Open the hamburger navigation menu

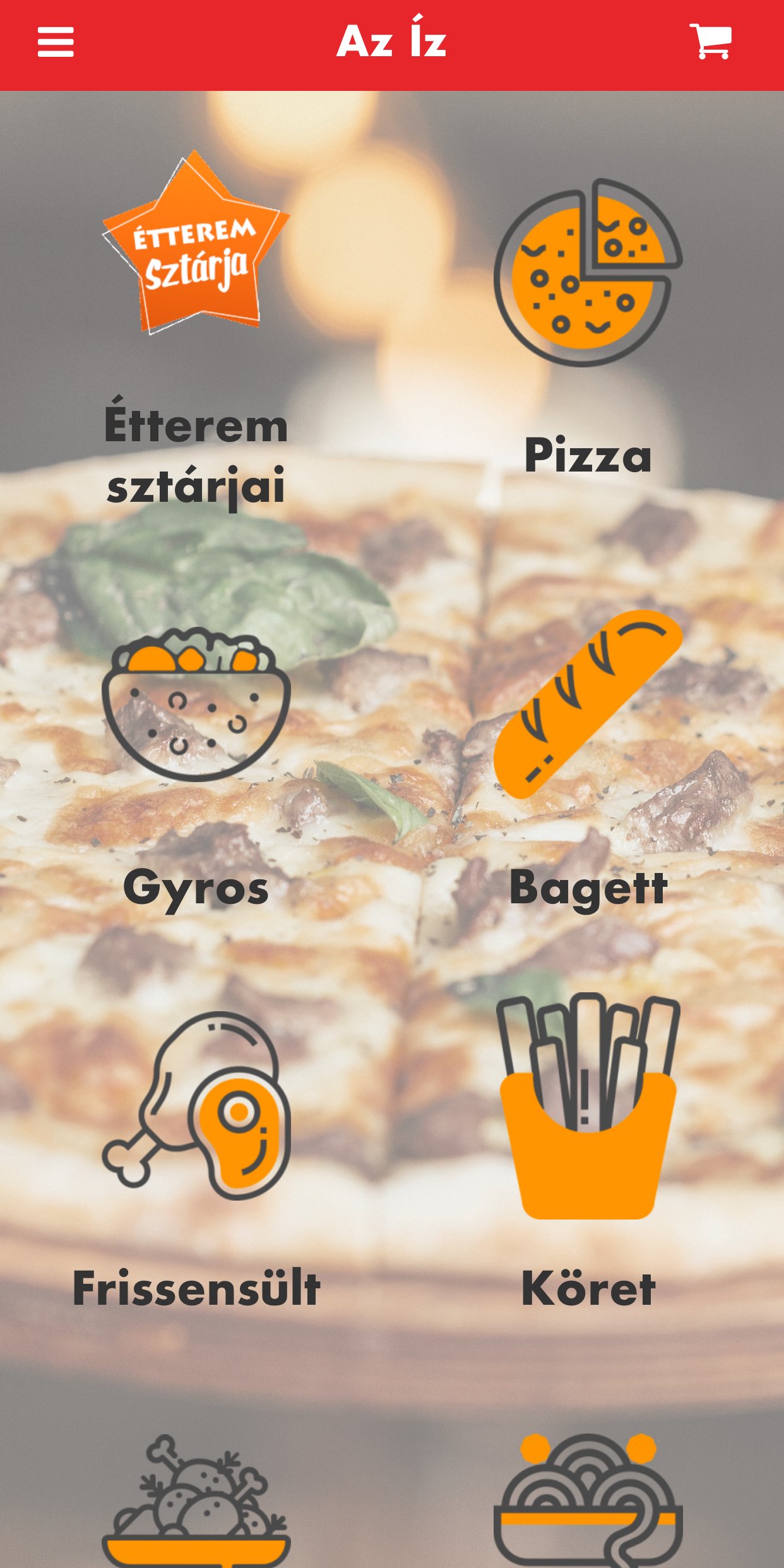pyautogui.click(x=56, y=42)
